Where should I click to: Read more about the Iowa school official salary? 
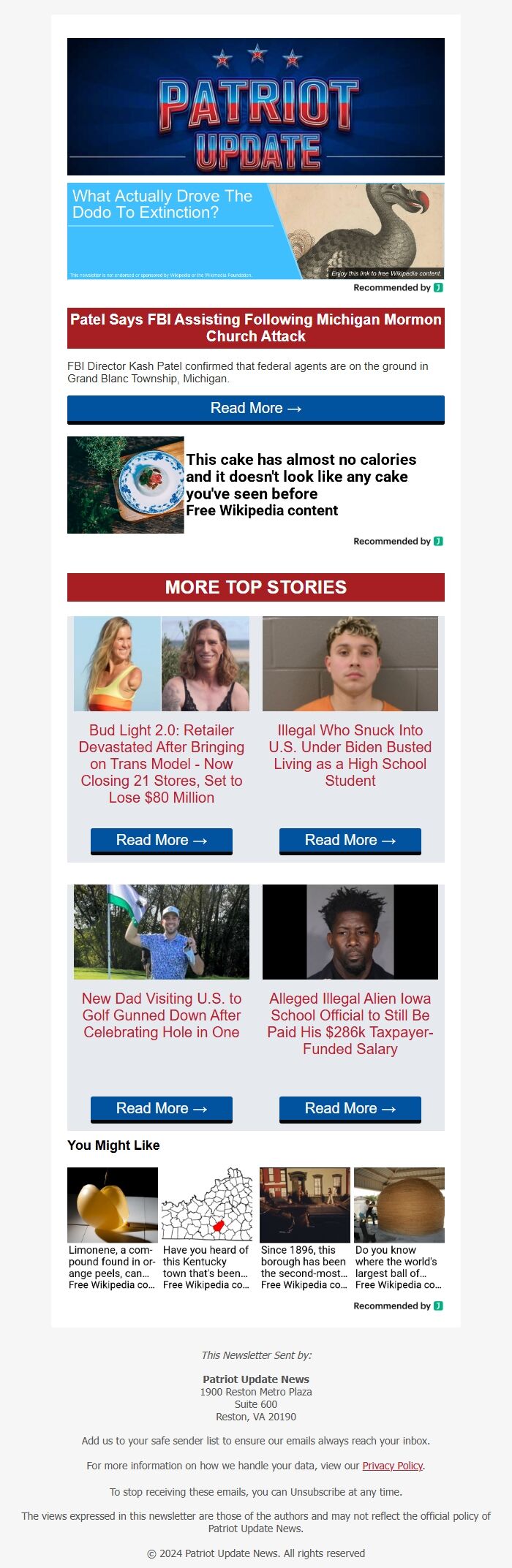[350, 1109]
